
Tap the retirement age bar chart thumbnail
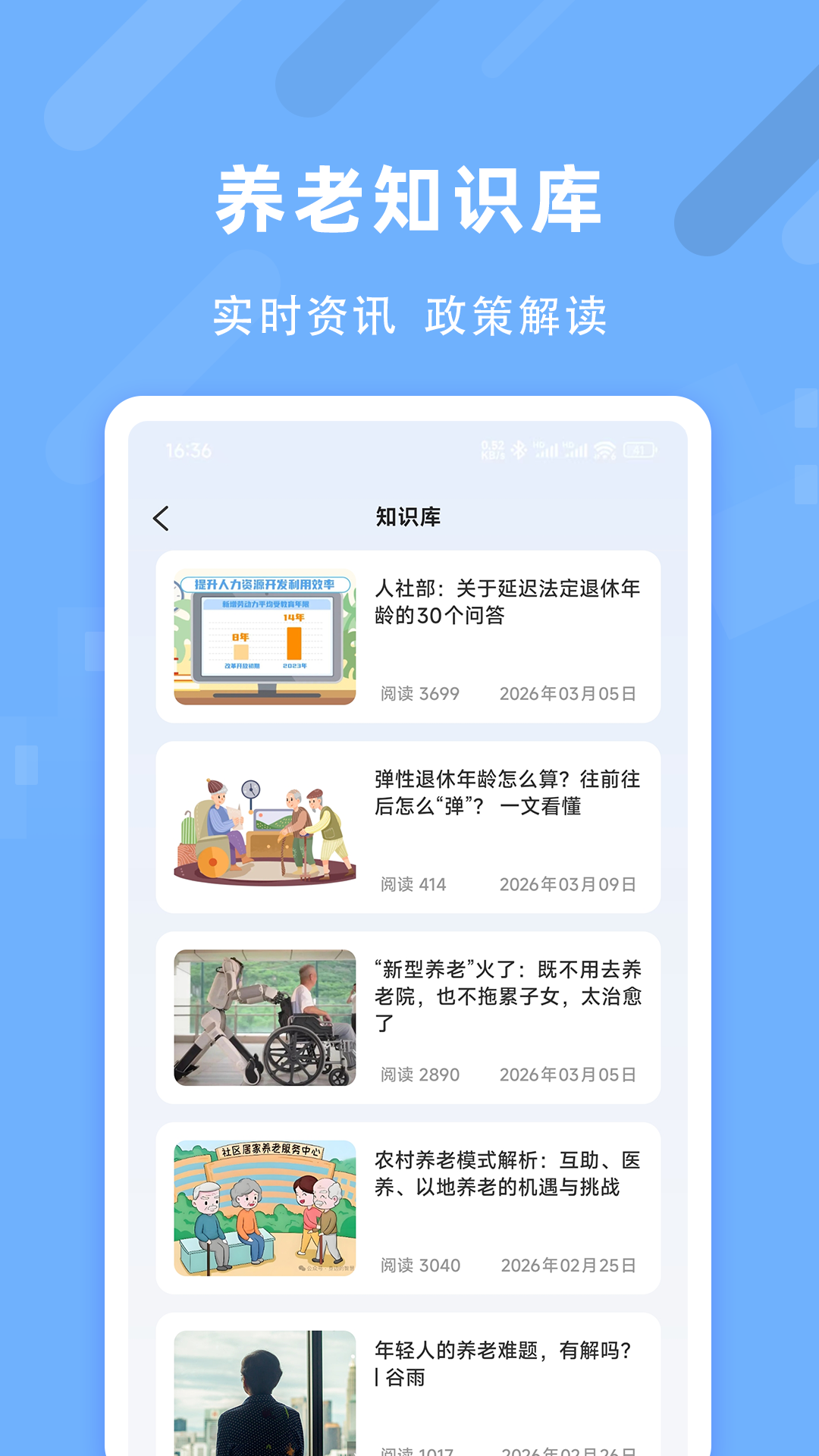(264, 635)
